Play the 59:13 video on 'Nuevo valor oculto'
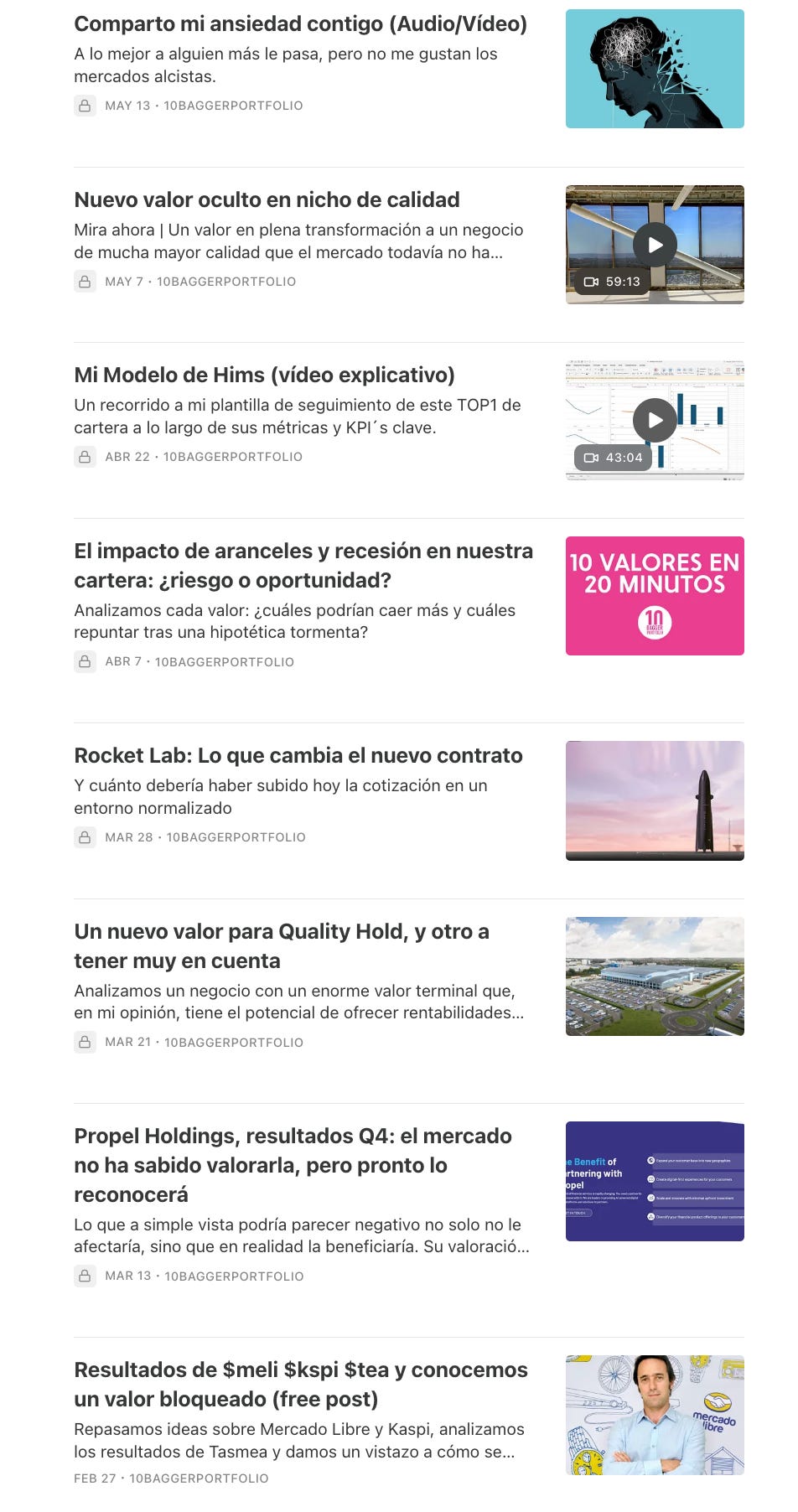The width and height of the screenshot is (798, 1512). [655, 245]
